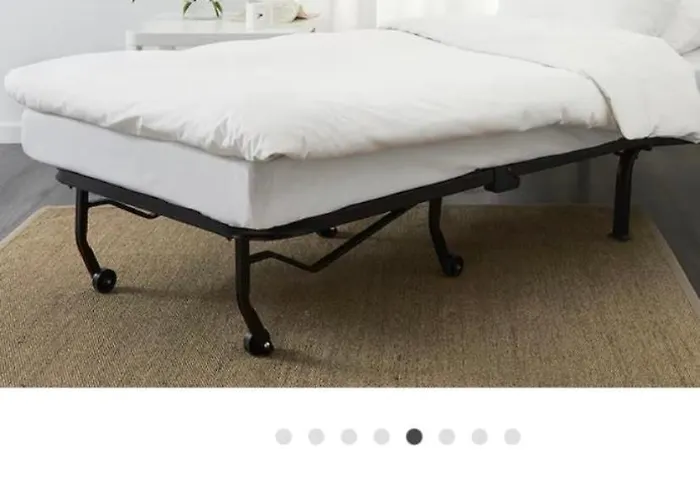Screen dimensions: 700x500
Task: Jump to the last carousel indicator dot
Action: 512,437
